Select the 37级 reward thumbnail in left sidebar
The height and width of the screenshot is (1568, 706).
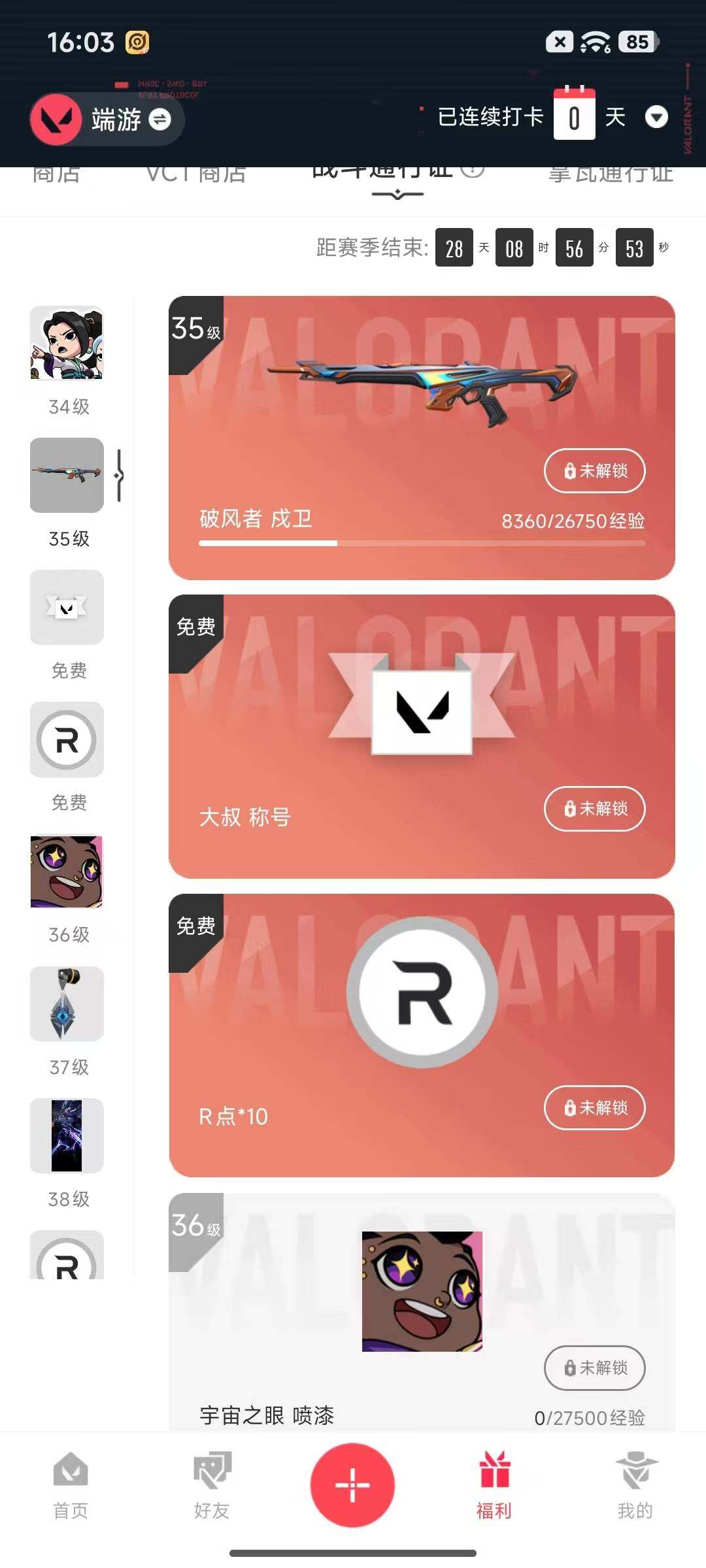(66, 1004)
